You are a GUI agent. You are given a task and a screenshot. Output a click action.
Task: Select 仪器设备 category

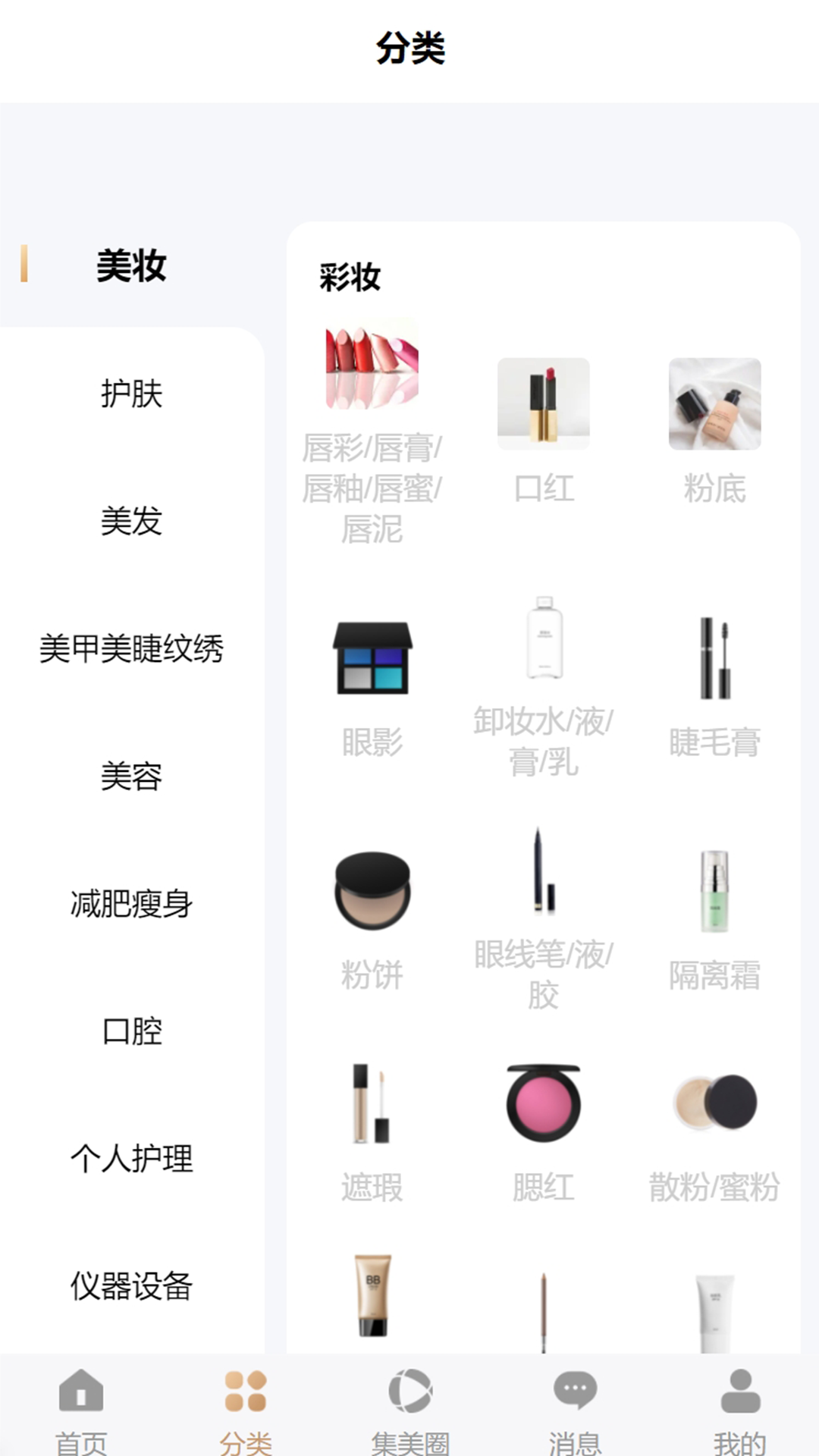[131, 1285]
